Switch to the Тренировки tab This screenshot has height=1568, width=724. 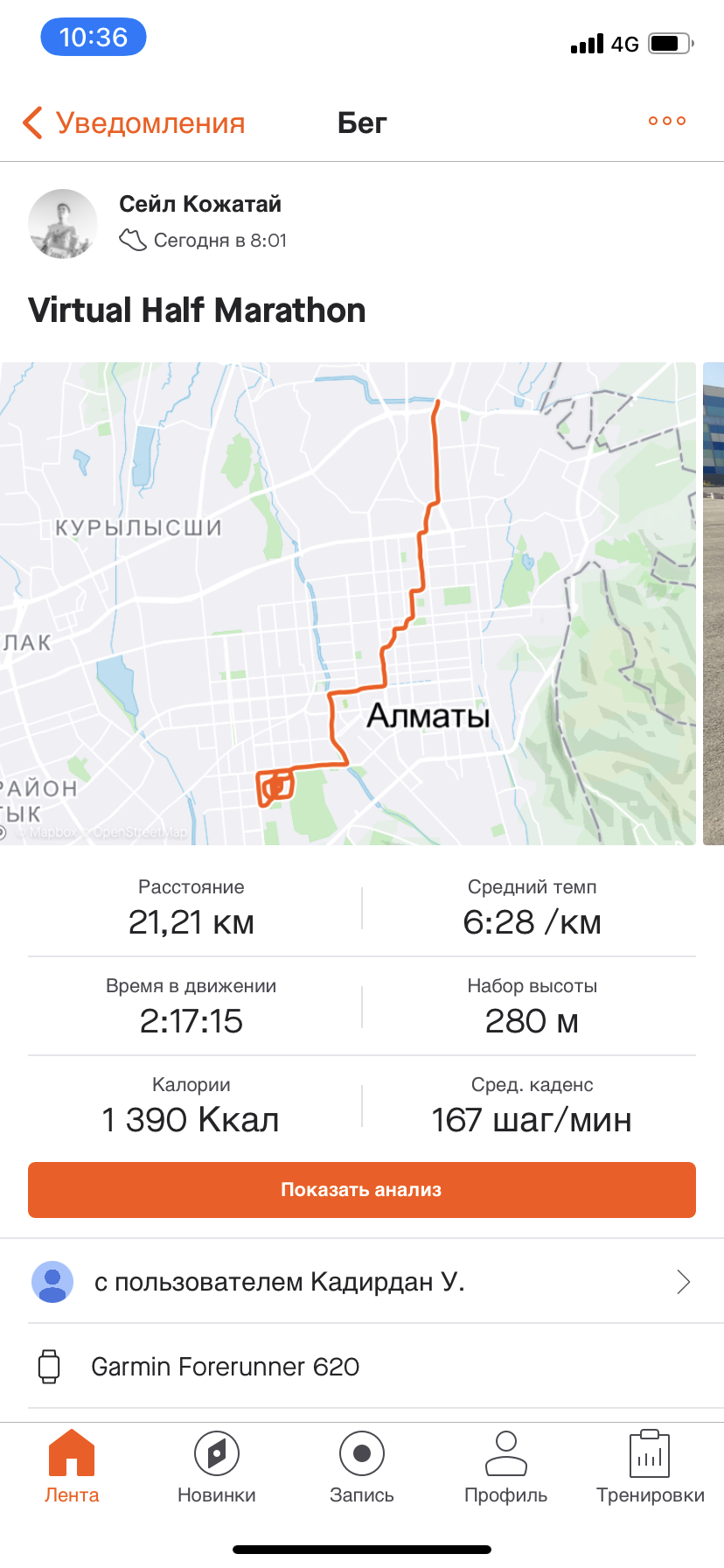pos(651,1466)
